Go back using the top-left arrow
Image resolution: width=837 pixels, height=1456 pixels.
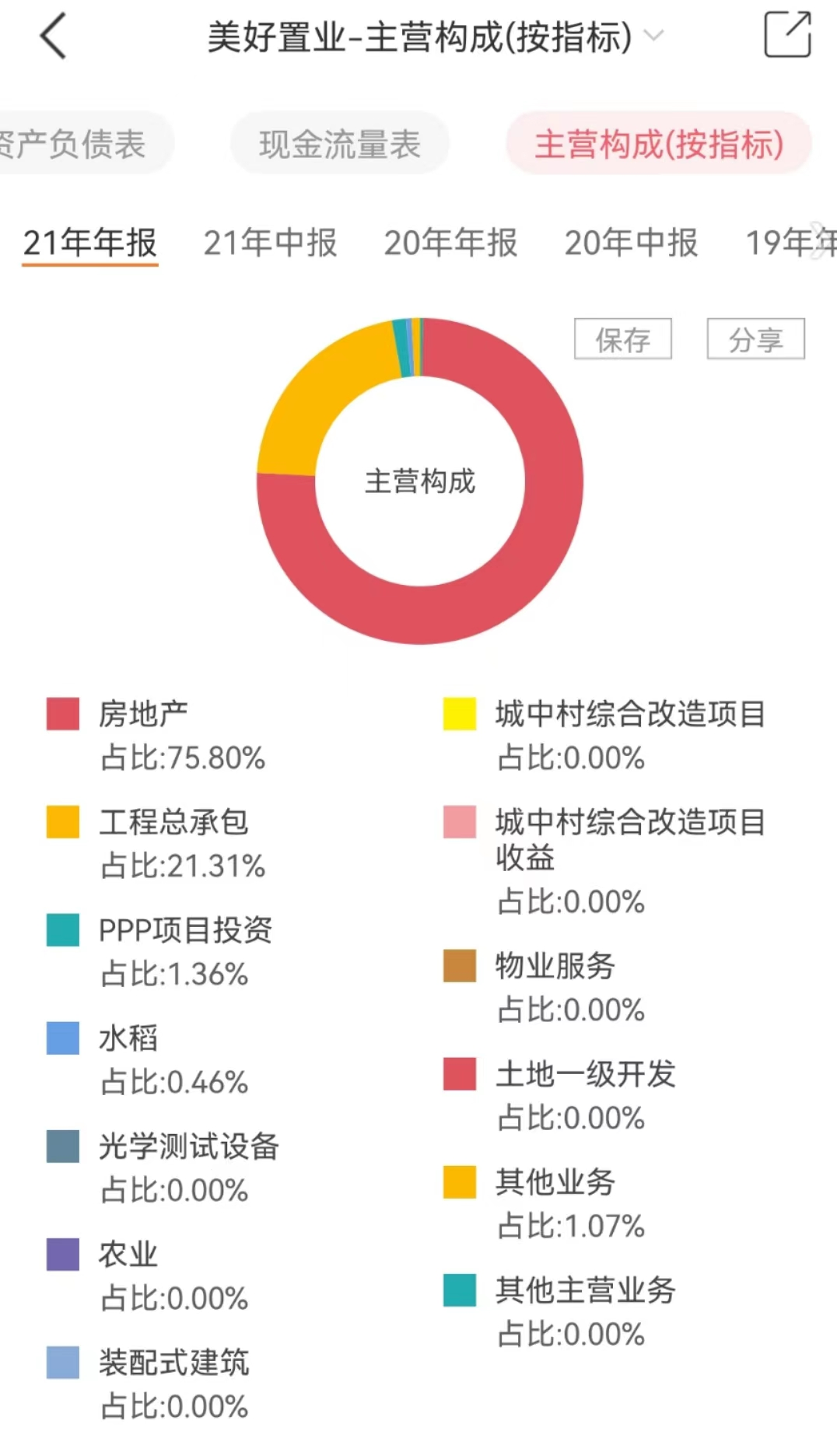(x=53, y=37)
